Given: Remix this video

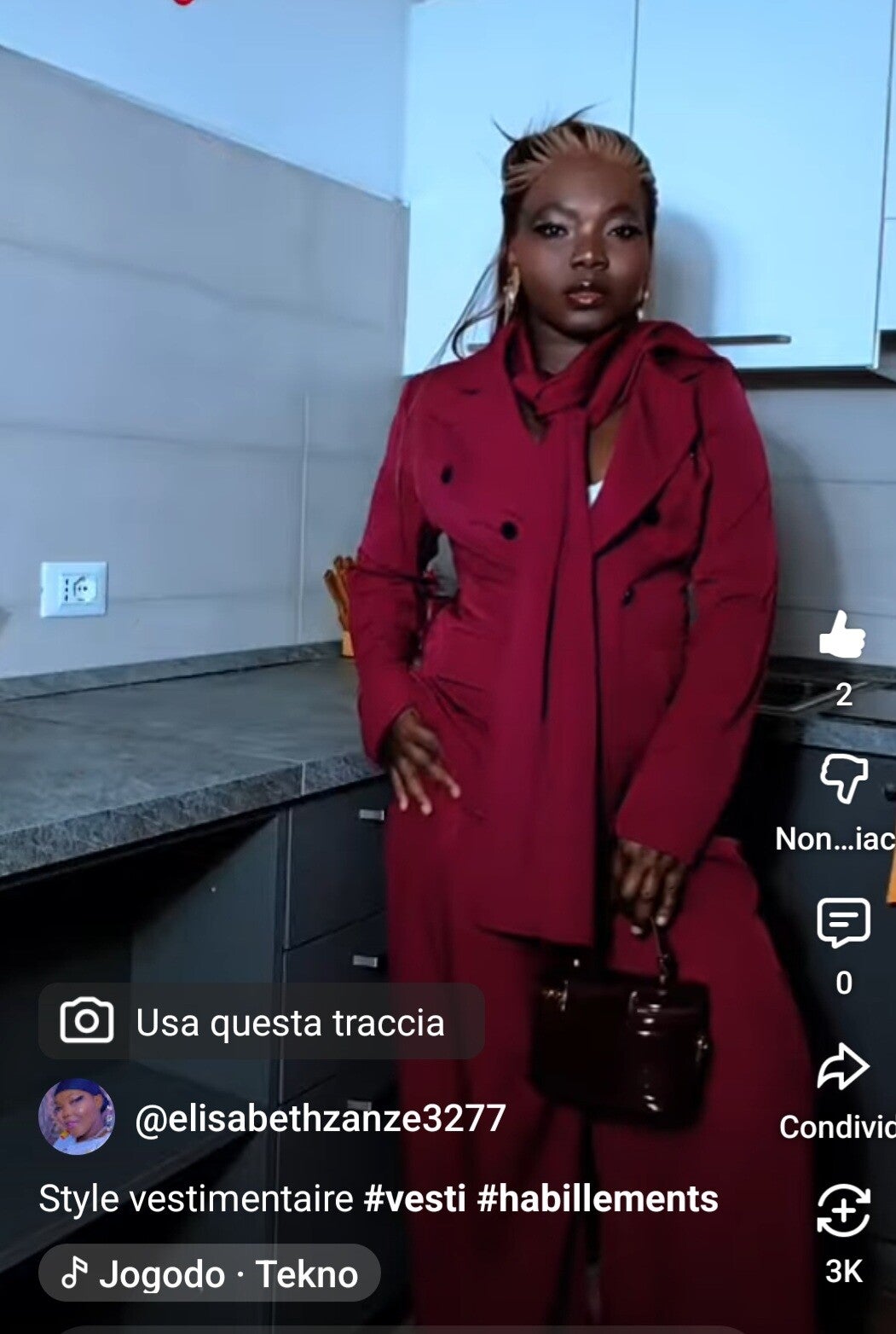Looking at the screenshot, I should pyautogui.click(x=842, y=1211).
